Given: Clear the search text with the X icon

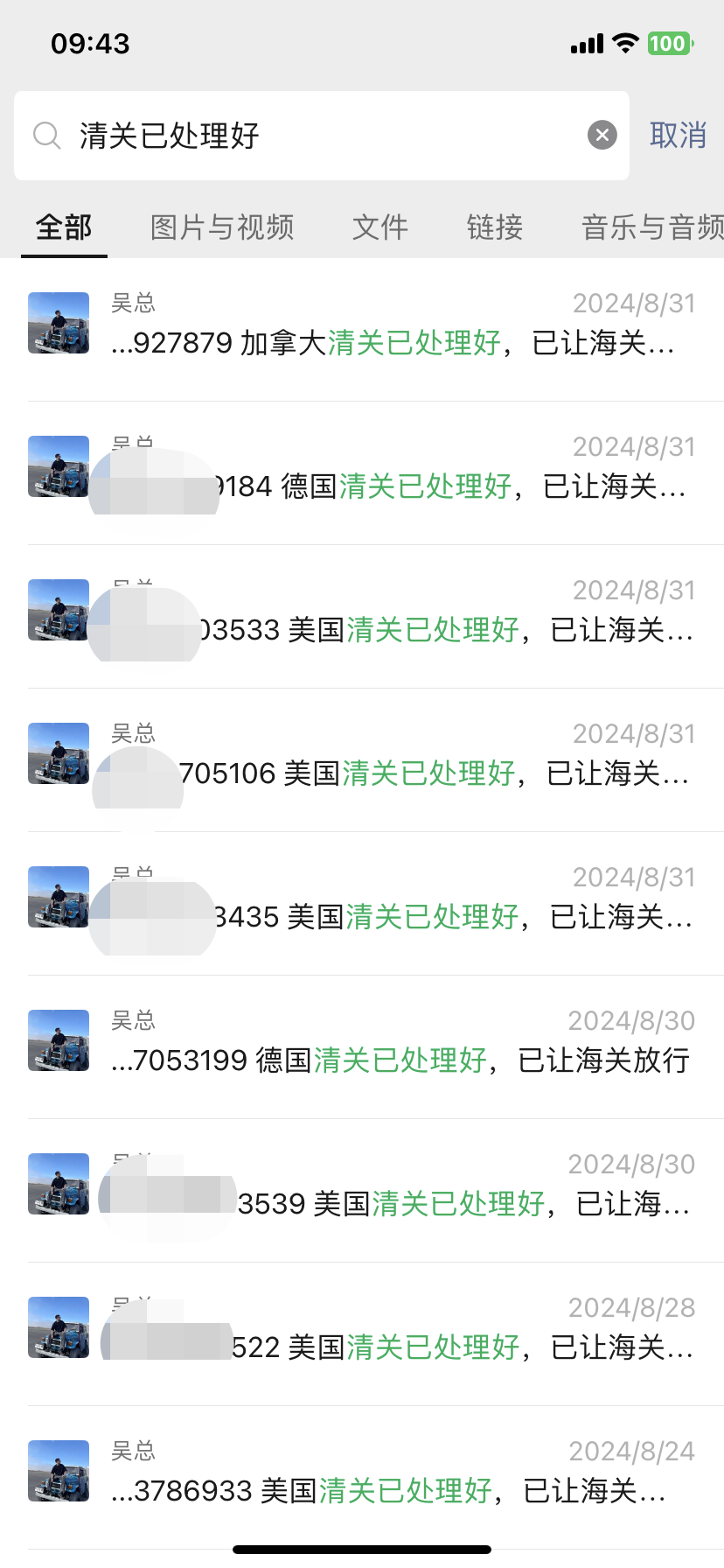Looking at the screenshot, I should 602,136.
